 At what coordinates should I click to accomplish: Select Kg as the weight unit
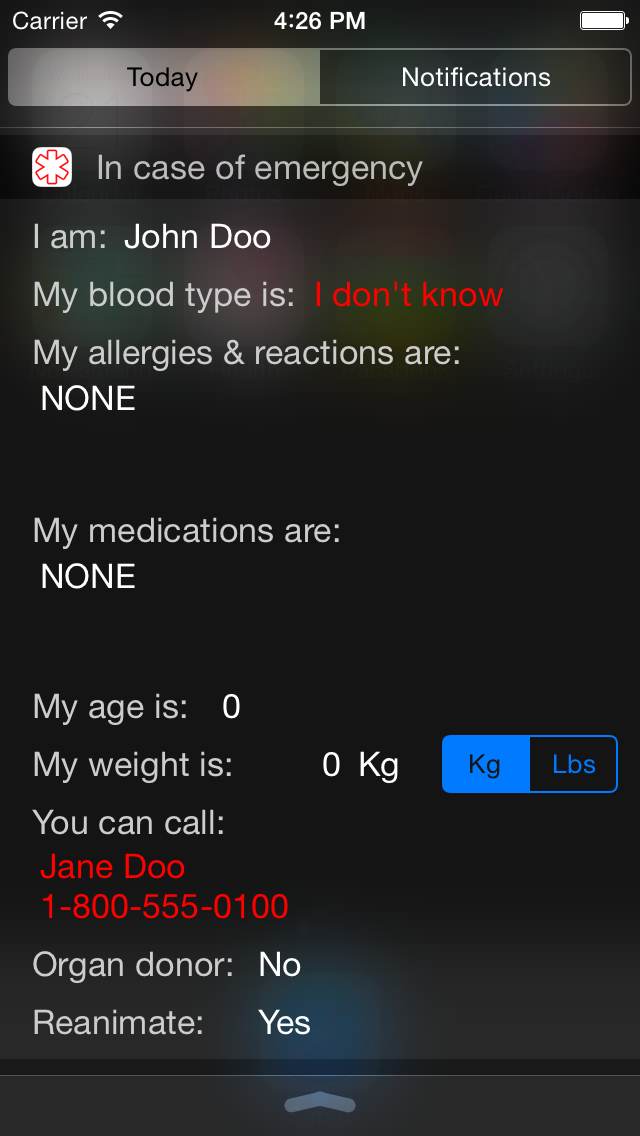(x=486, y=764)
